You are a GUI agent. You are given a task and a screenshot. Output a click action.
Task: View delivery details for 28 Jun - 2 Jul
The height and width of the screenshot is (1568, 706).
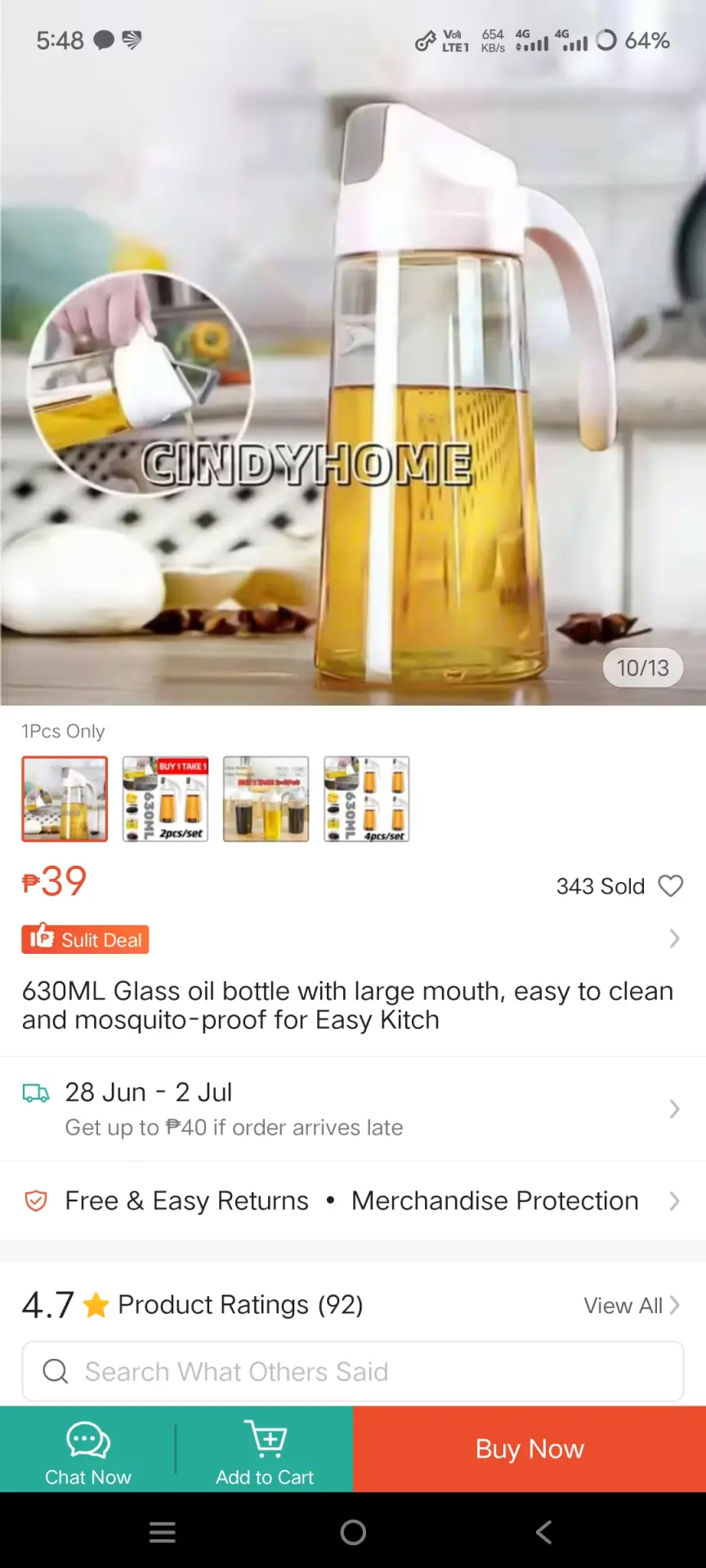[353, 1109]
